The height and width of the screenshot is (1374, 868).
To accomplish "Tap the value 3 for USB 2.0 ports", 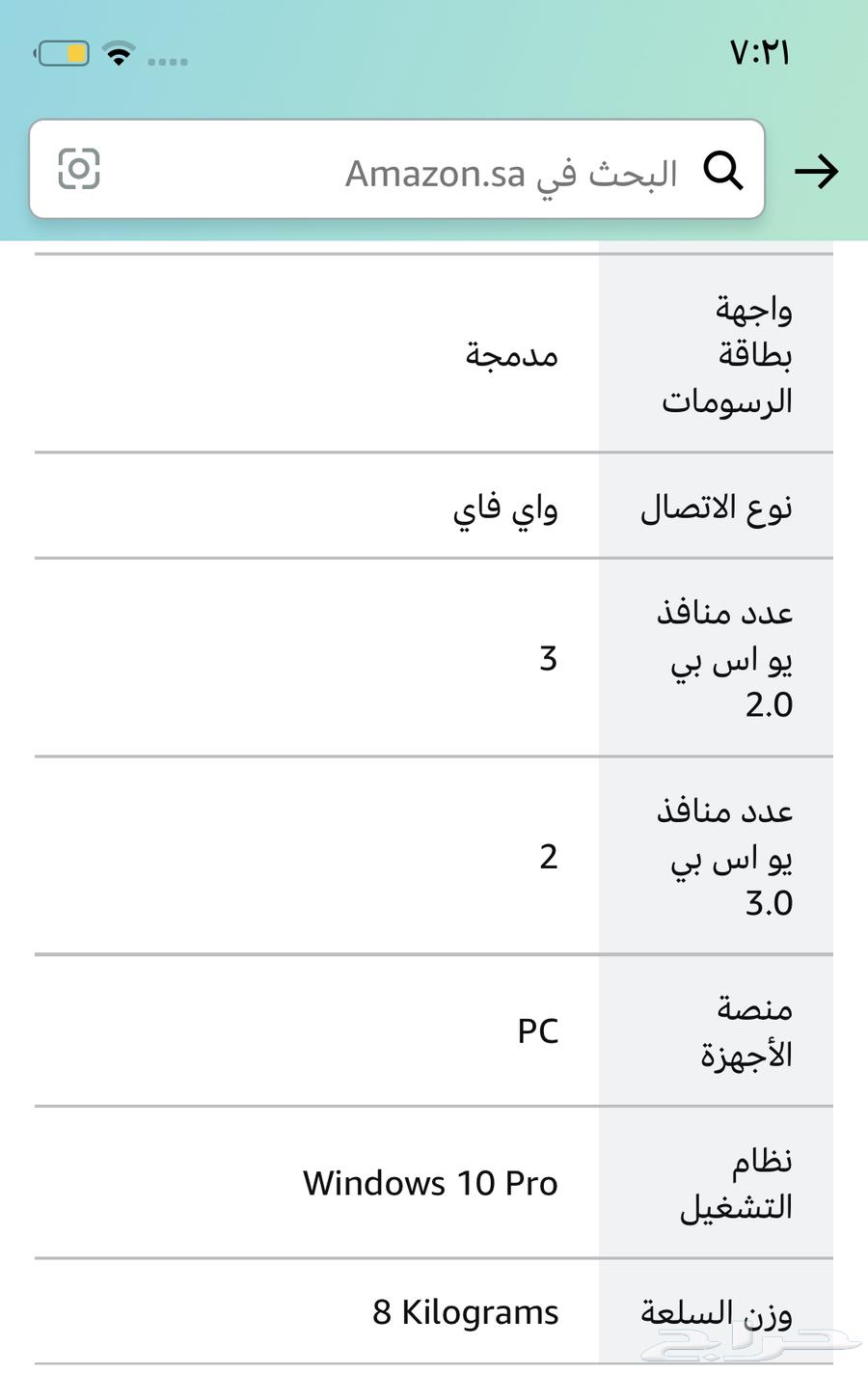I will pyautogui.click(x=550, y=660).
